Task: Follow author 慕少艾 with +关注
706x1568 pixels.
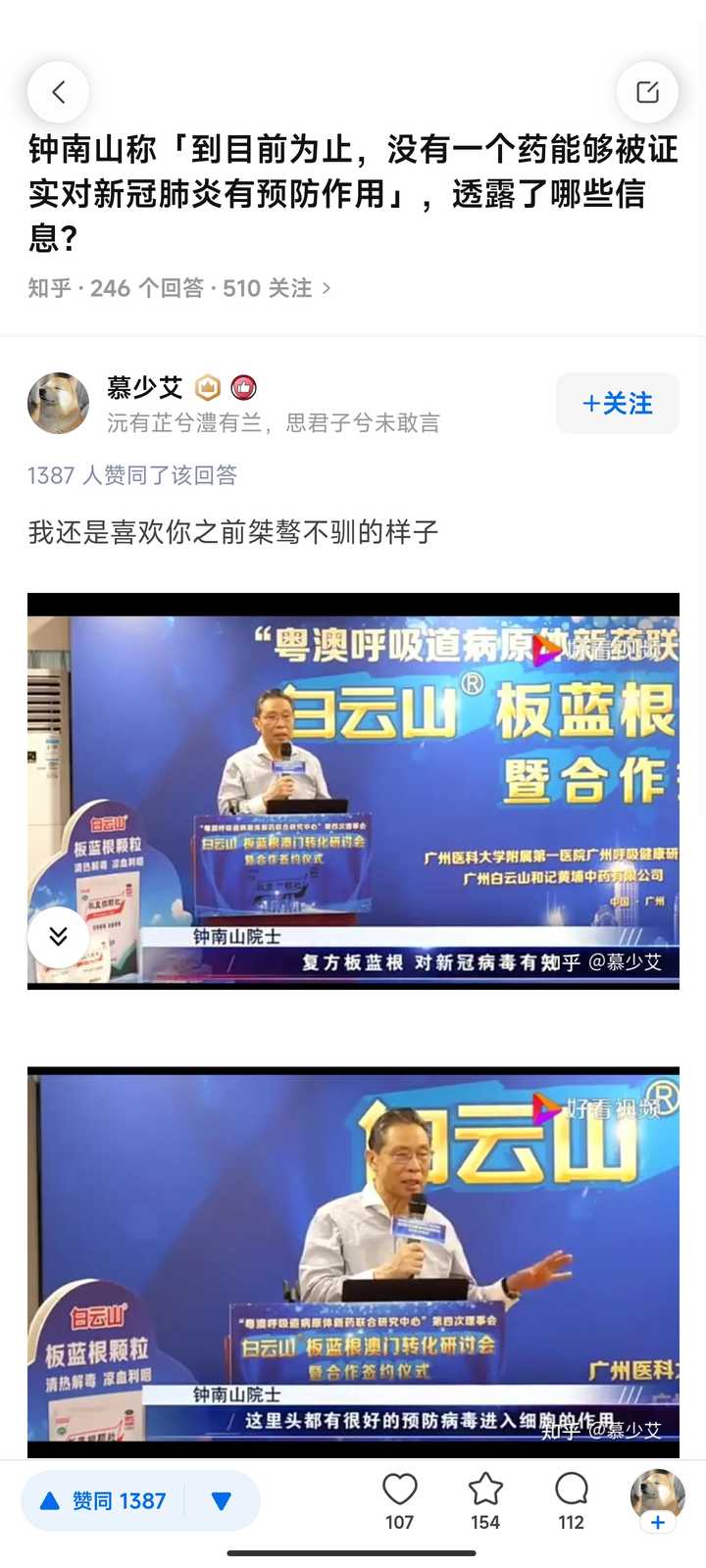Action: (x=617, y=403)
